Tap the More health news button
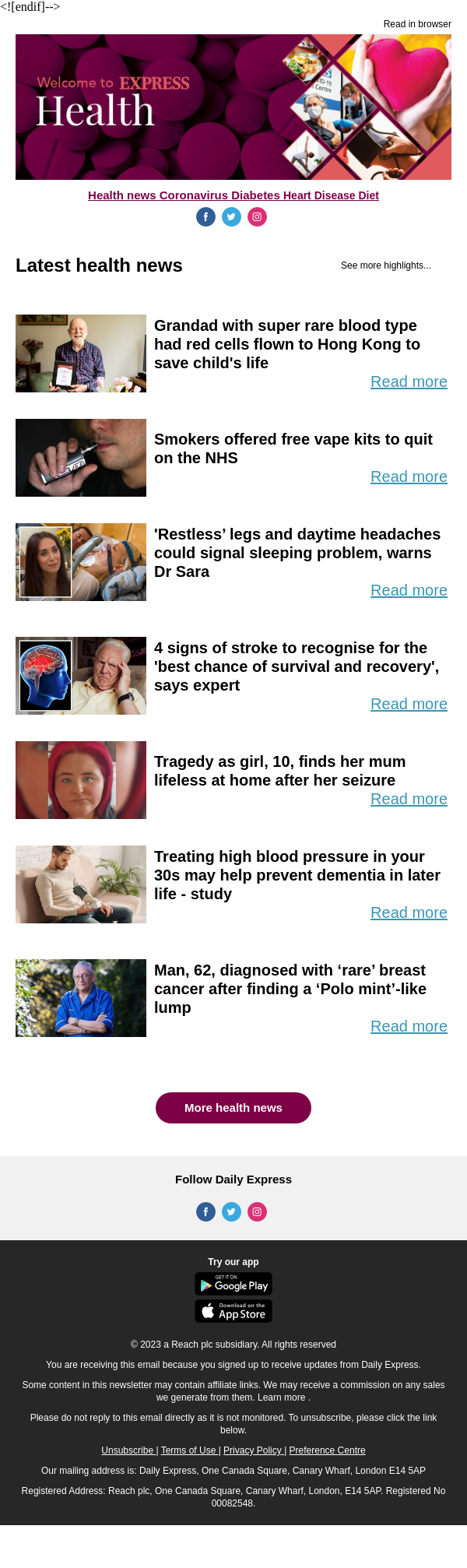The image size is (467, 1568). 233,1108
